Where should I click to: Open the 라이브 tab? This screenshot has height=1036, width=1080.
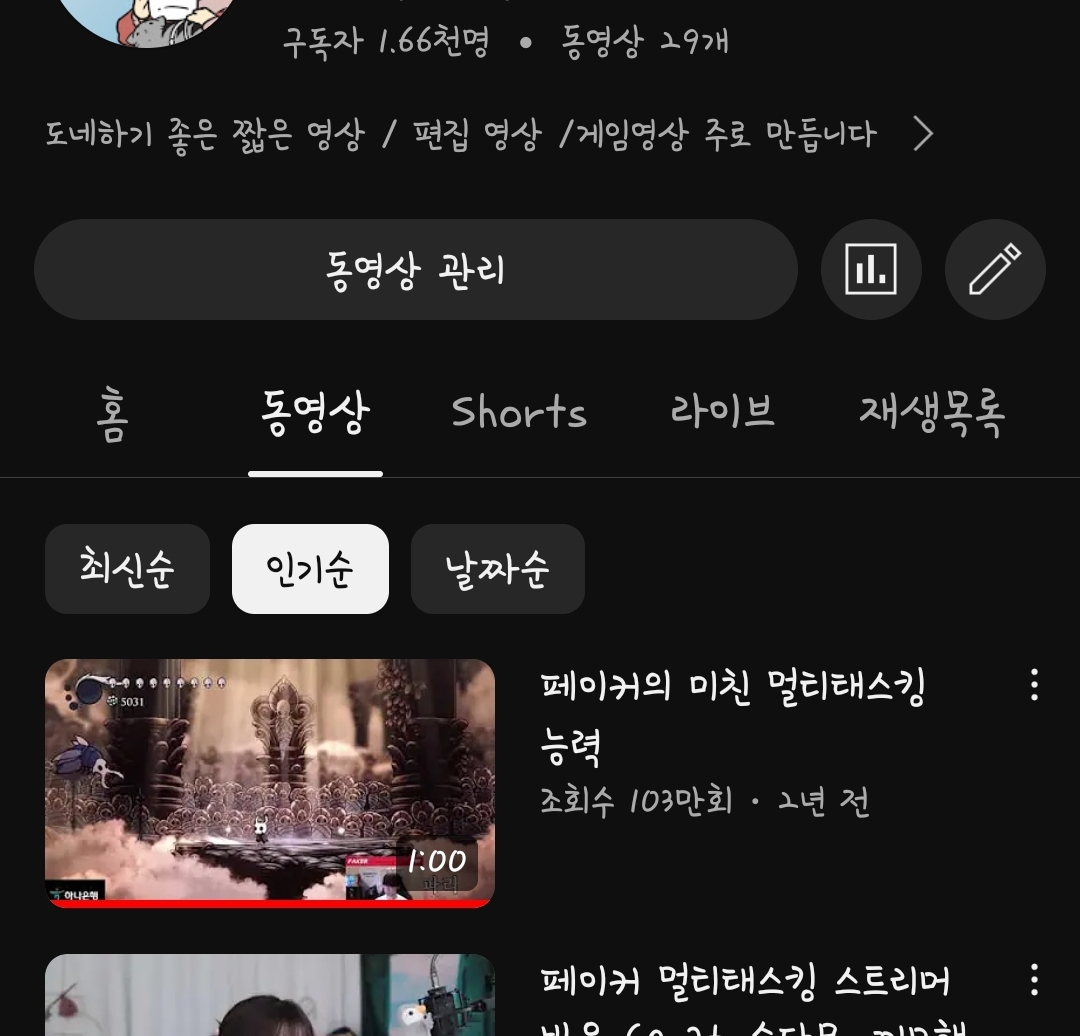click(x=722, y=413)
